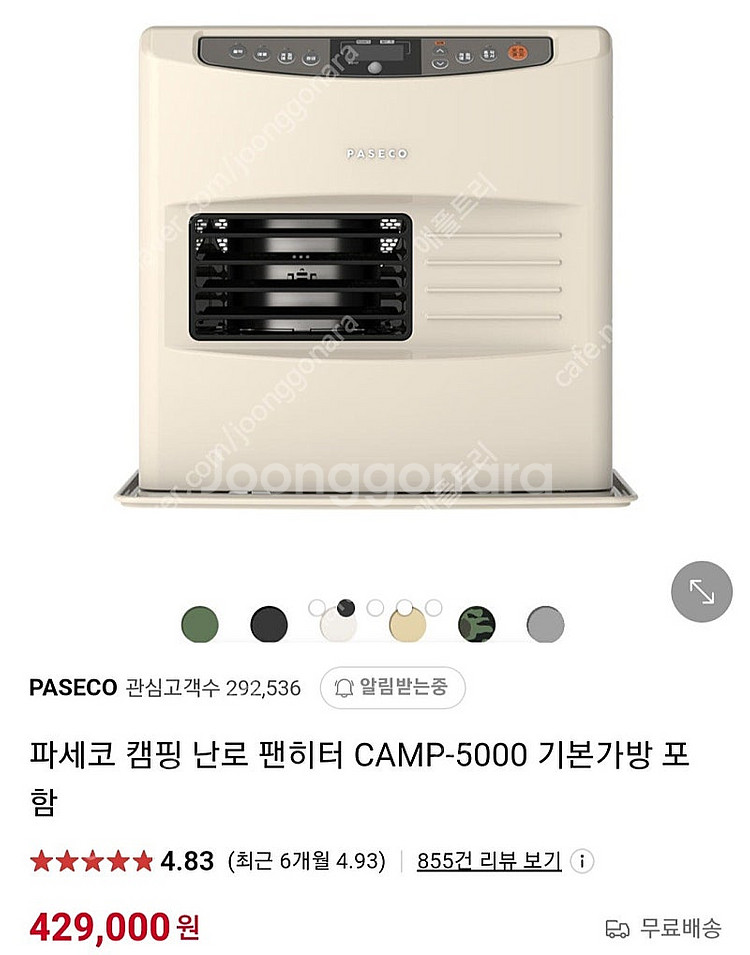This screenshot has height=955, width=750.
Task: Select the olive green color swatch
Action: click(x=199, y=623)
